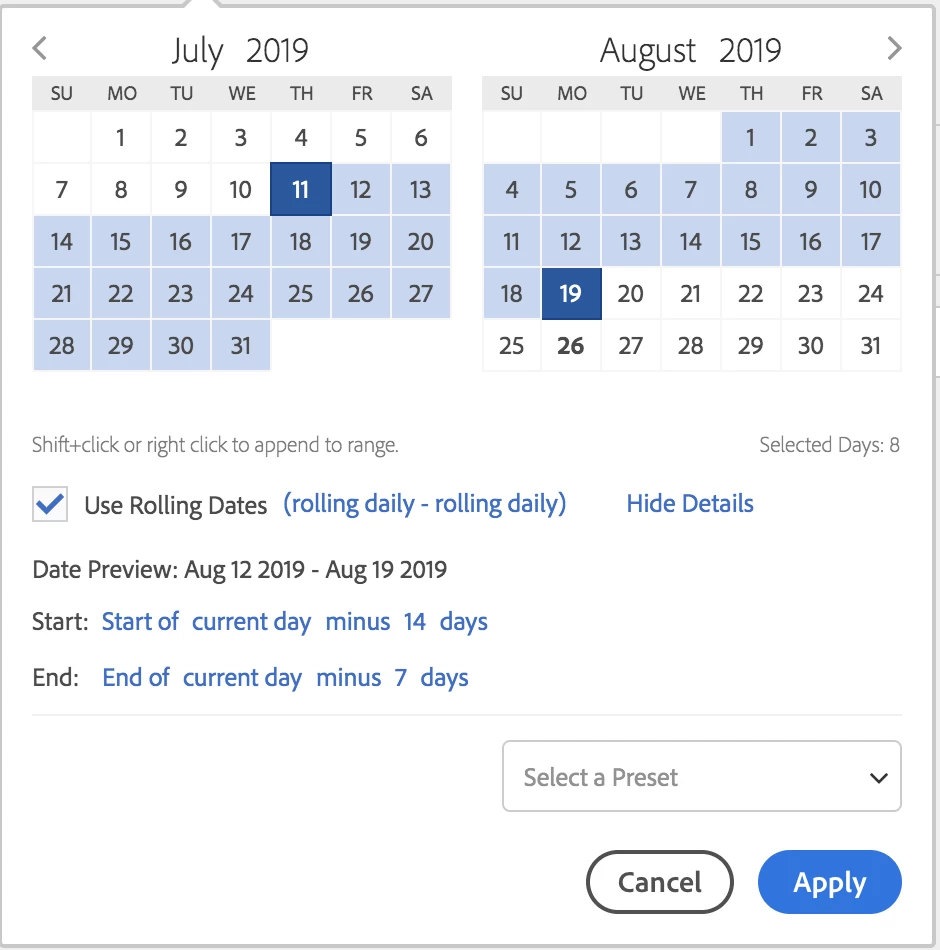The height and width of the screenshot is (950, 940).
Task: Change End's days unit
Action: pos(444,677)
